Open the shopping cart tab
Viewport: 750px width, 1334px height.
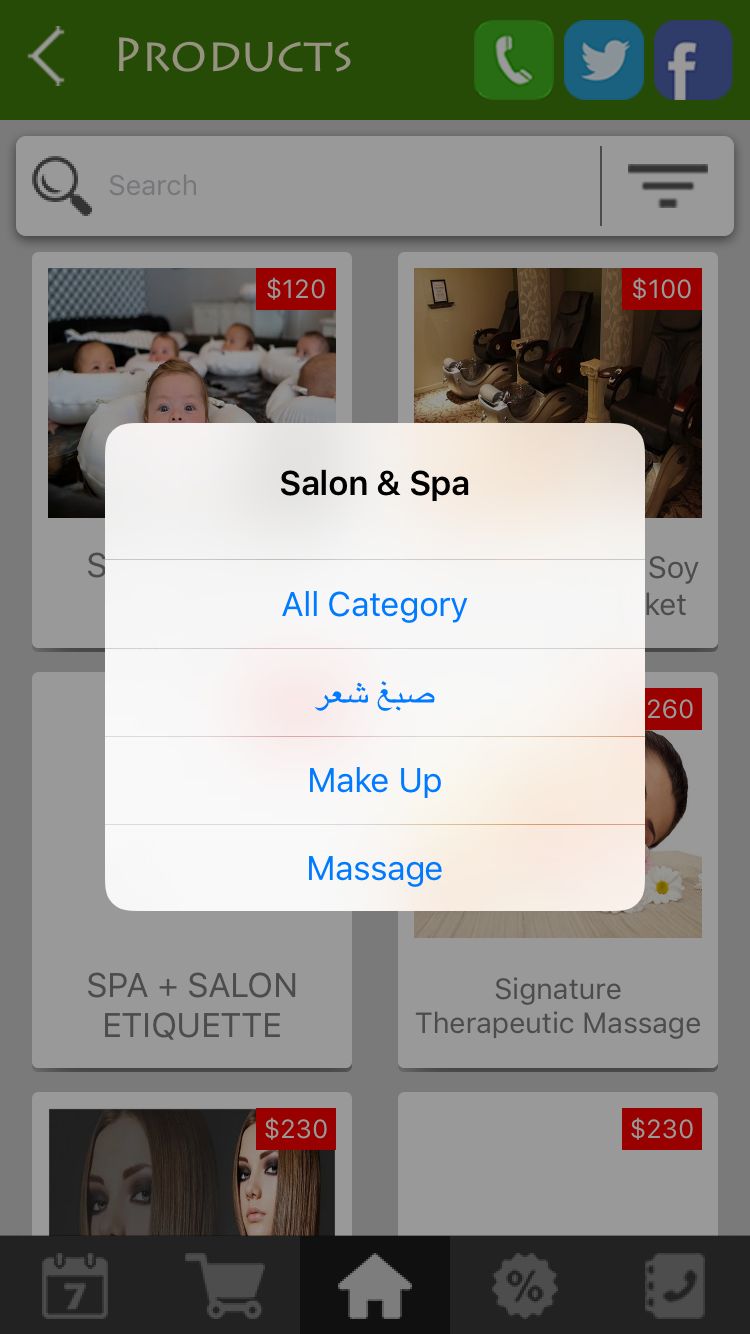[225, 1285]
